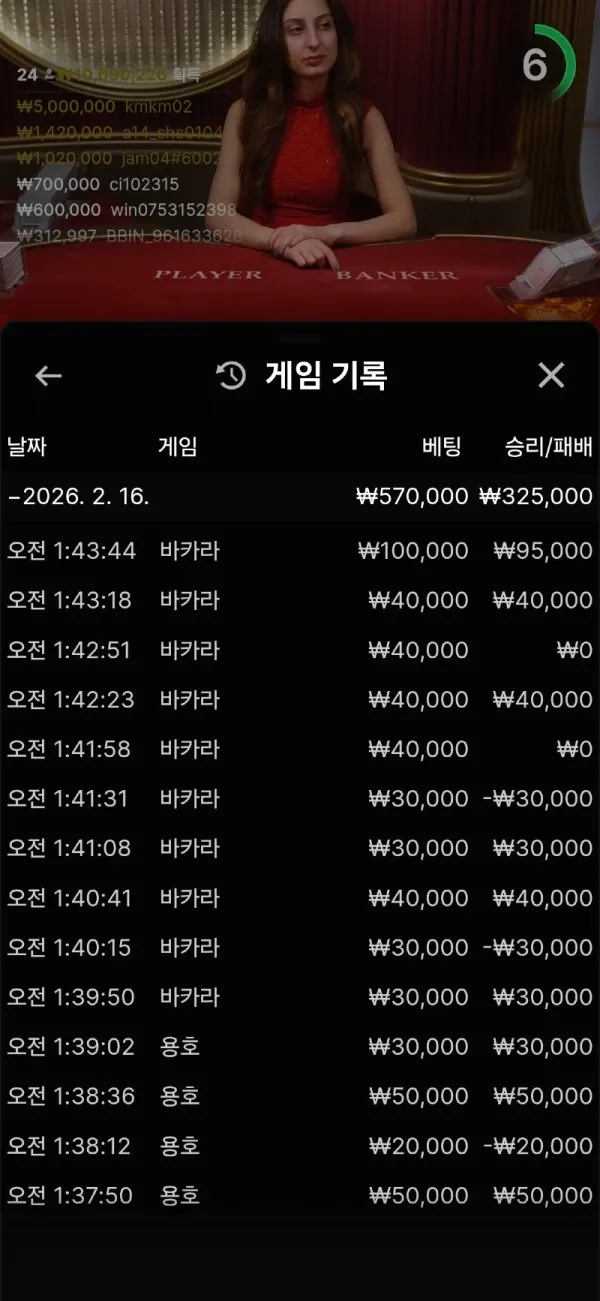Screen dimensions: 600x1301
Task: View the 1:41:31 baccarat loss record
Action: pyautogui.click(x=300, y=799)
